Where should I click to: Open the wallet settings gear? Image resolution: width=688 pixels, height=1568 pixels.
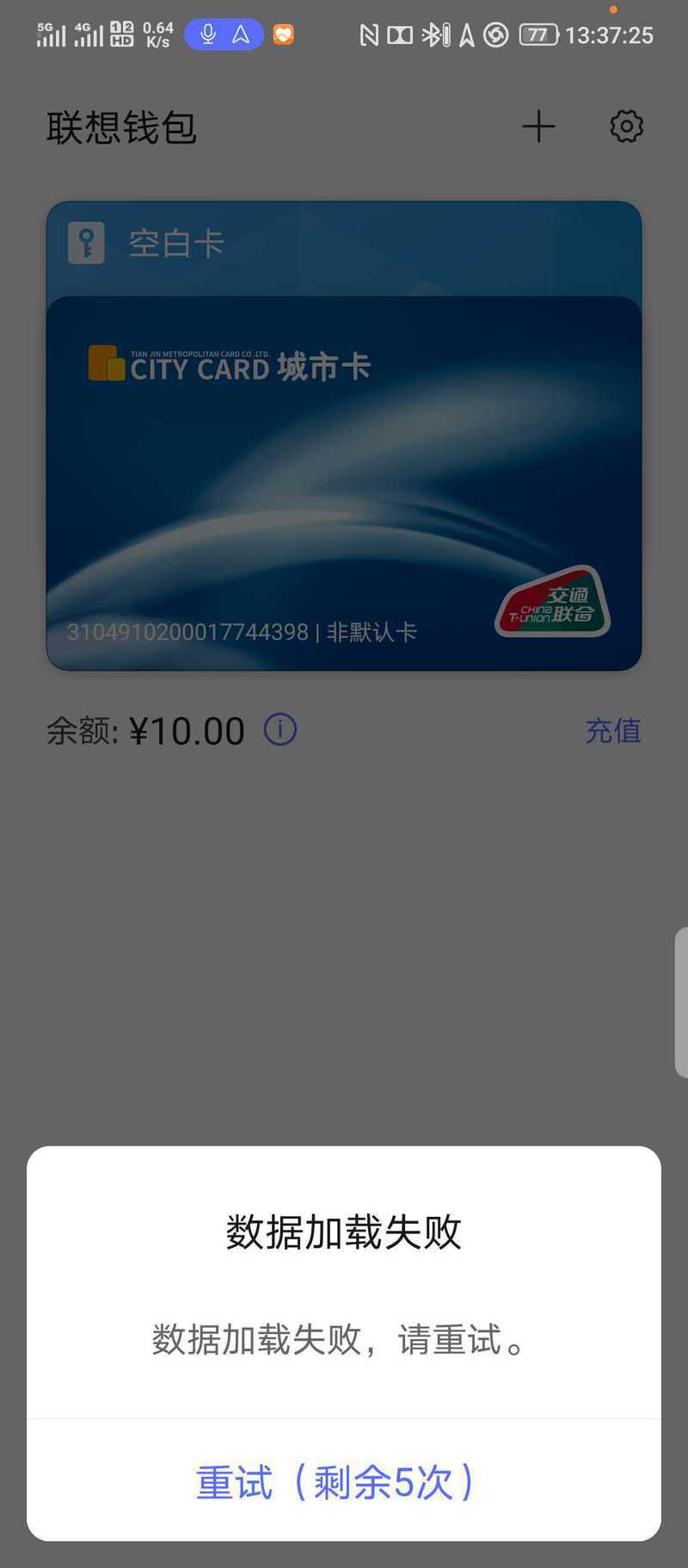pos(626,127)
